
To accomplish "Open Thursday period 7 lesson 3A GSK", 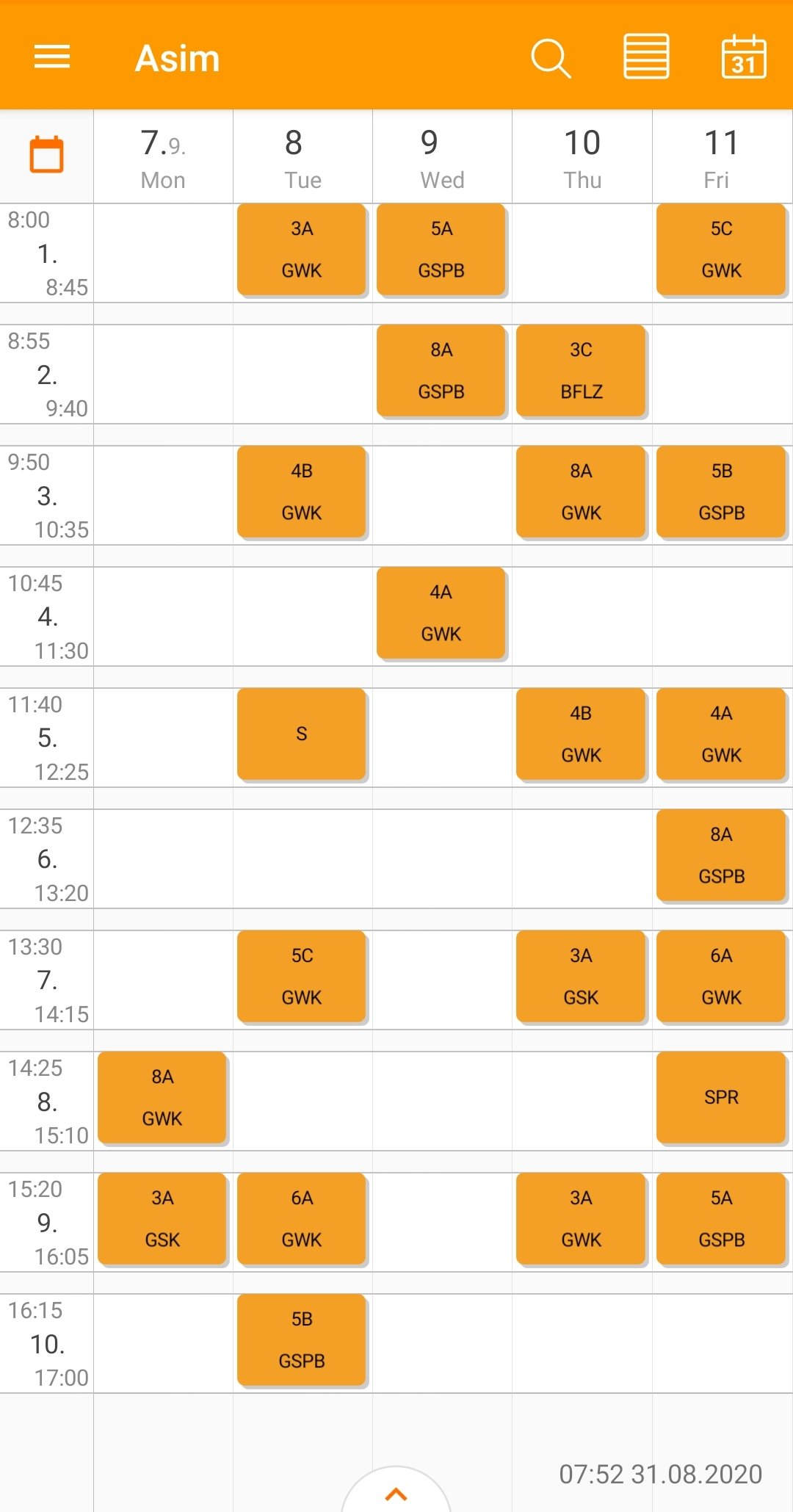I will [x=581, y=977].
